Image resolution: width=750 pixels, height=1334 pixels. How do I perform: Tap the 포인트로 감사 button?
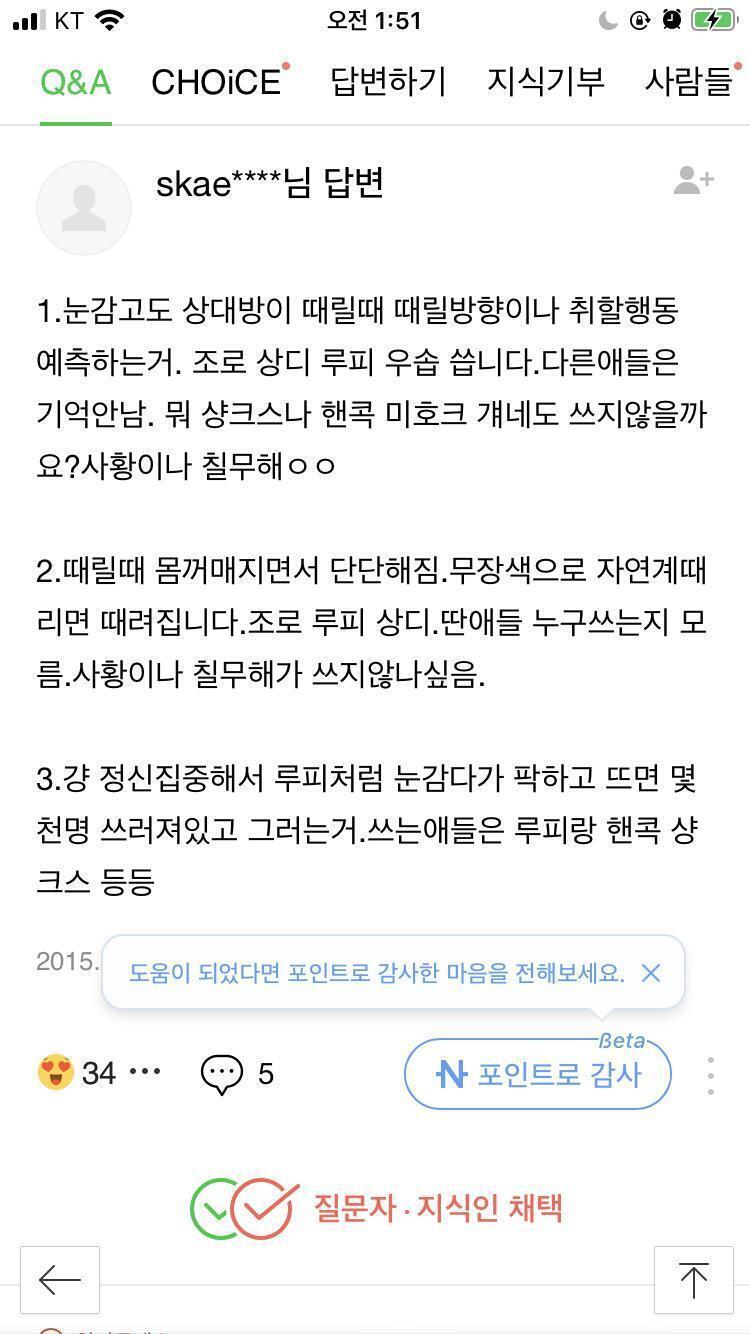pyautogui.click(x=537, y=1074)
